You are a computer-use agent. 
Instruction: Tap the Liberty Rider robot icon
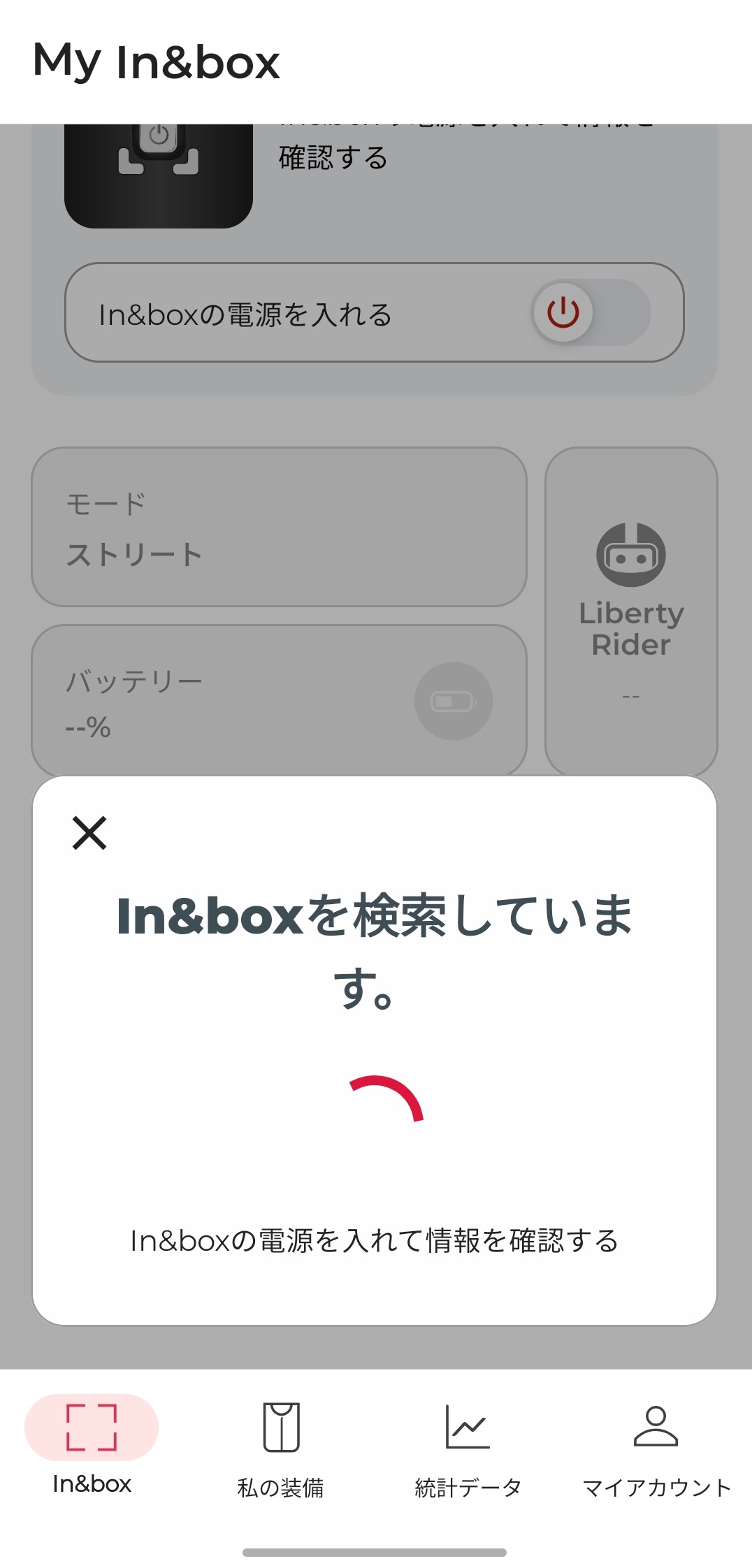(630, 554)
